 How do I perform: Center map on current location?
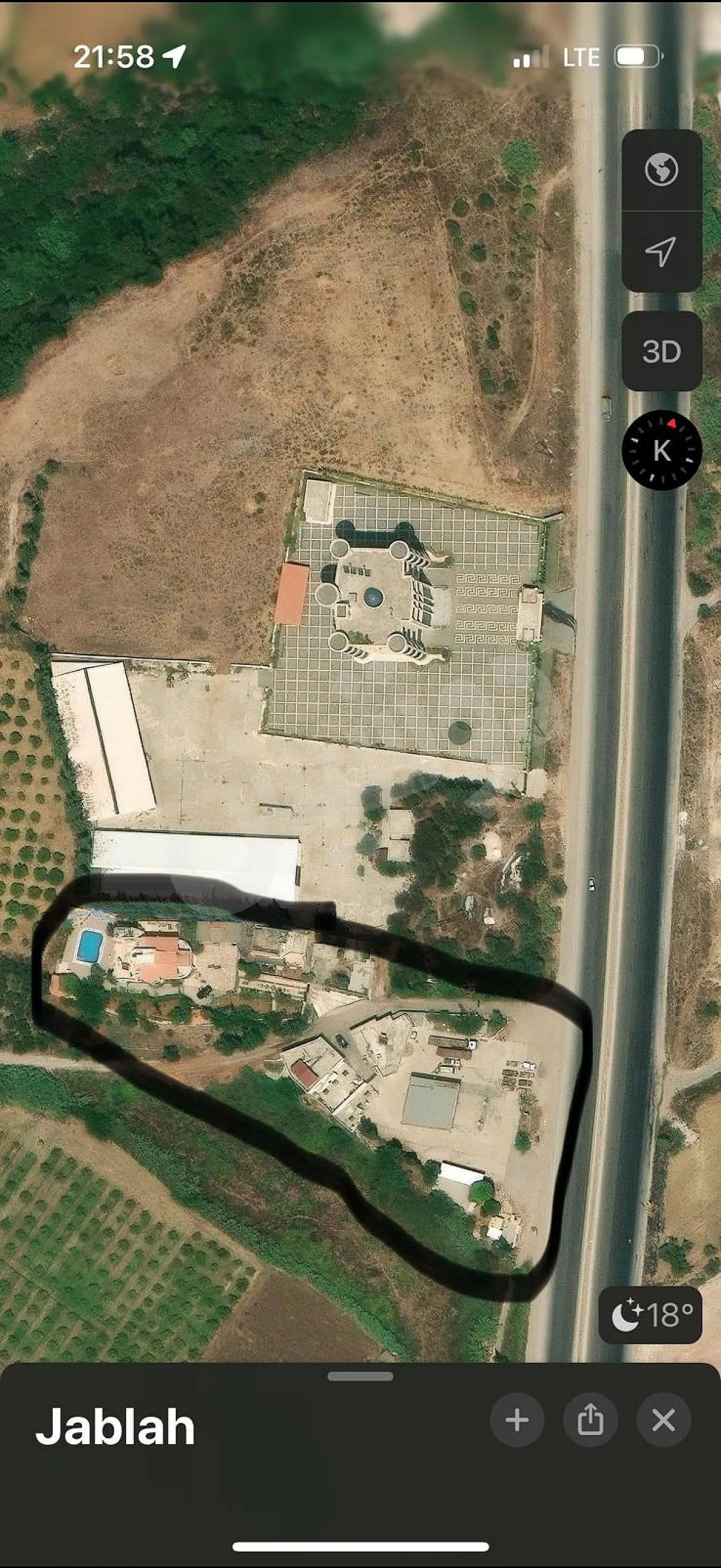click(x=661, y=251)
